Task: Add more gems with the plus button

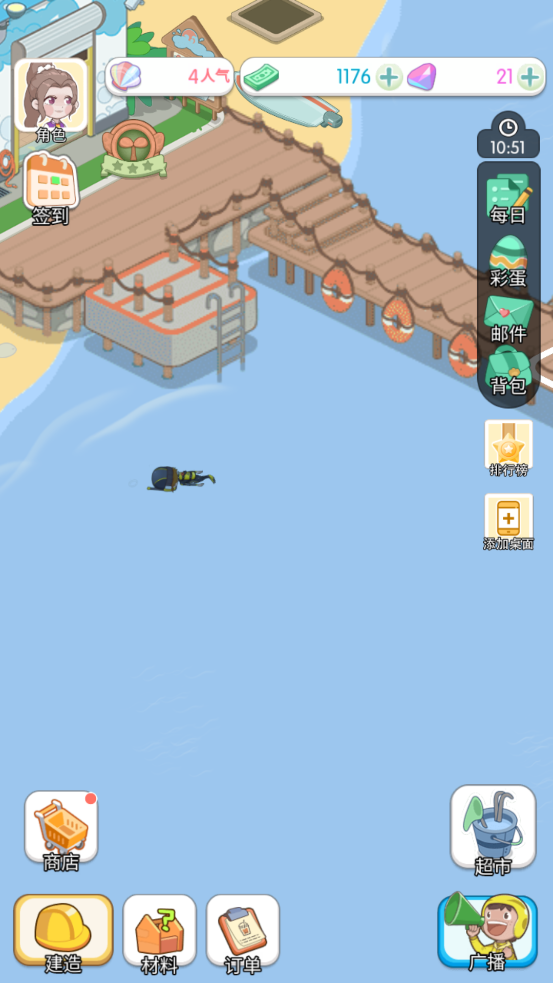Action: click(530, 77)
